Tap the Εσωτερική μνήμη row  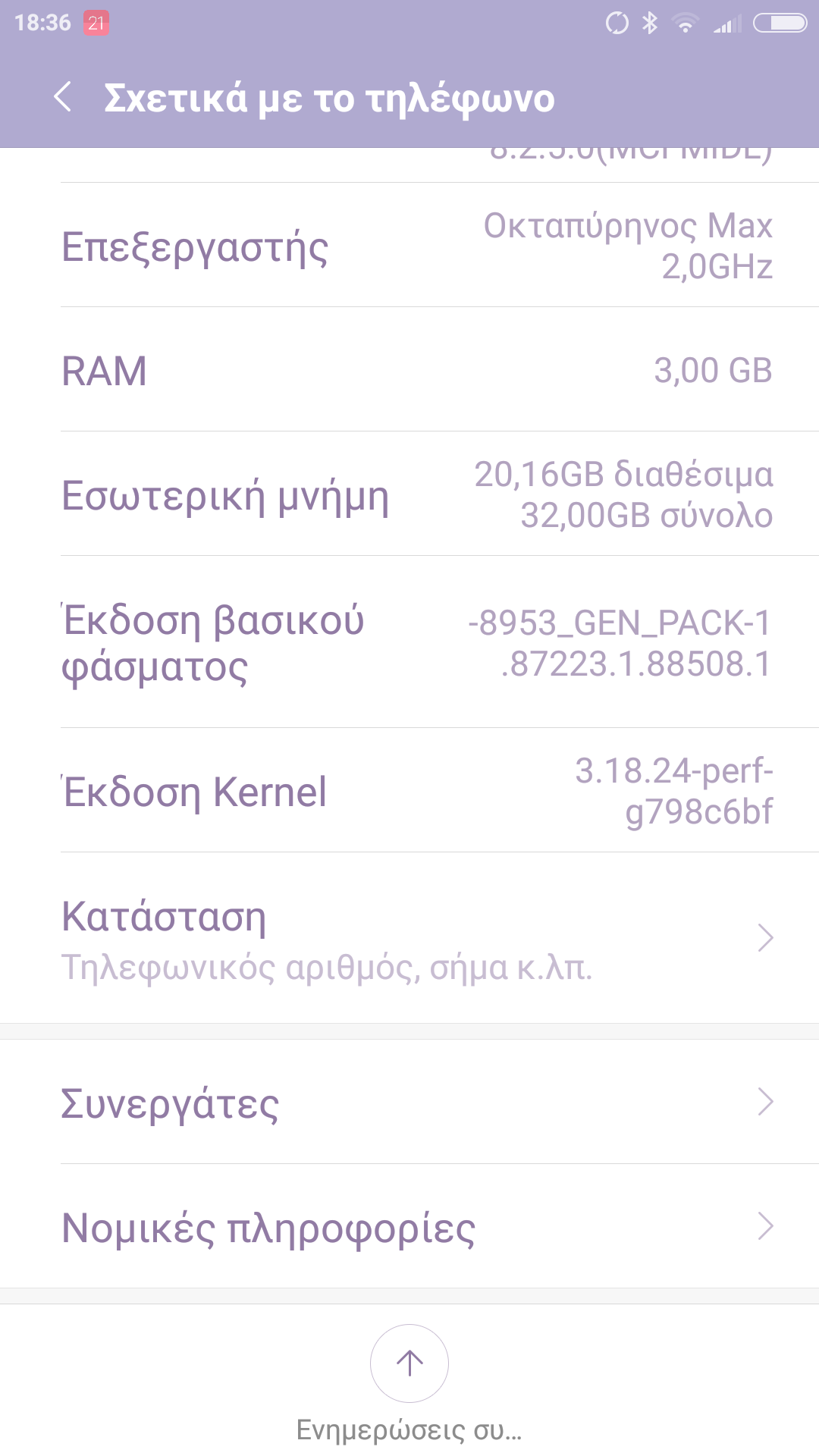click(x=409, y=494)
